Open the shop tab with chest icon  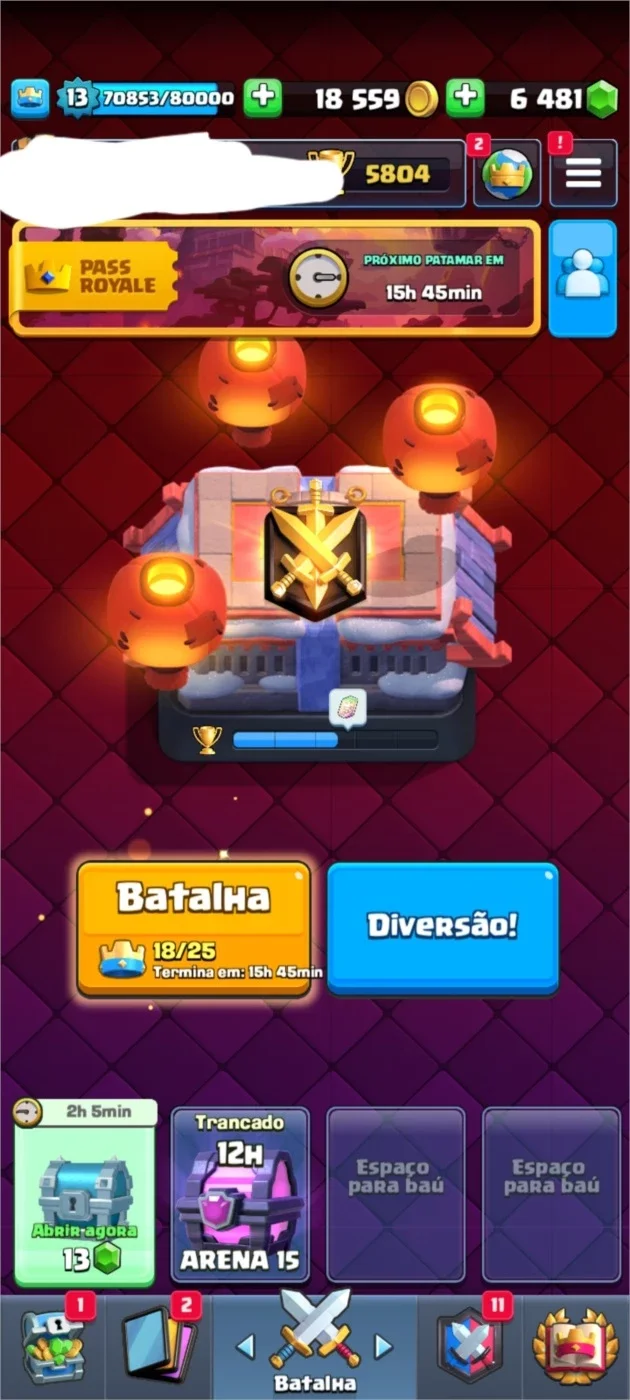(54, 1347)
